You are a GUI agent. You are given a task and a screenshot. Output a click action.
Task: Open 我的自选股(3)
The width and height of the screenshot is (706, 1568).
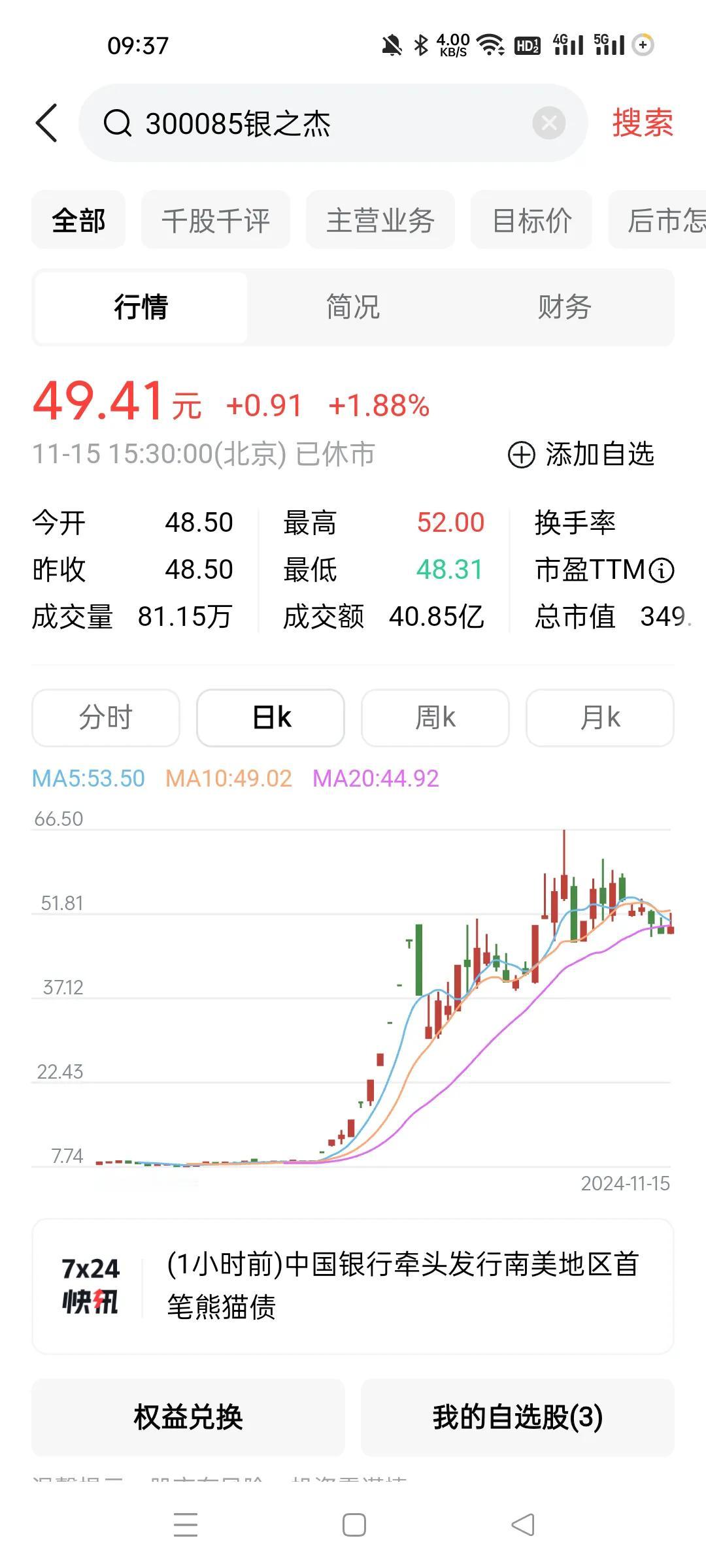518,1417
